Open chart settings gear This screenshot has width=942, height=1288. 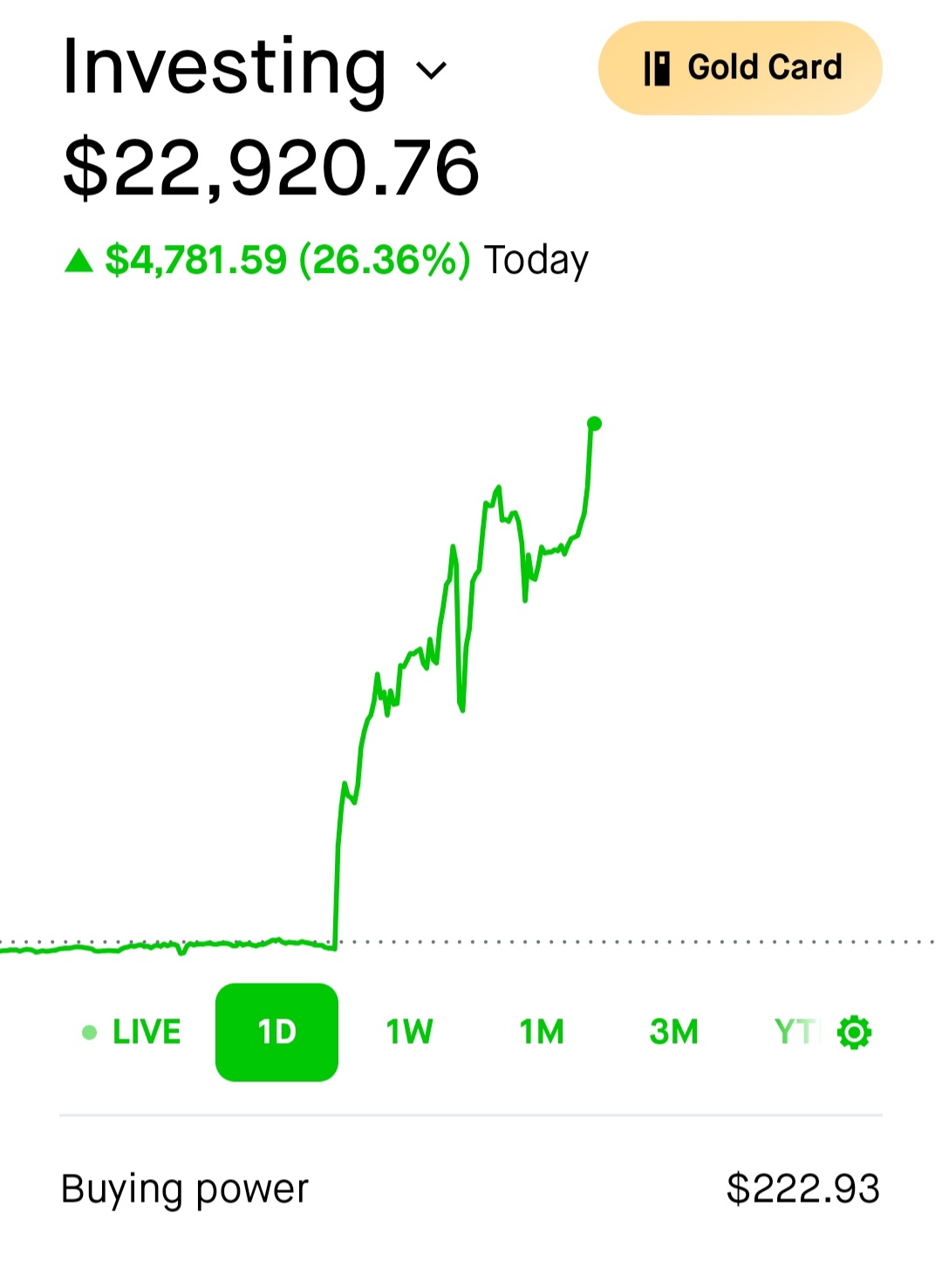pos(854,1032)
